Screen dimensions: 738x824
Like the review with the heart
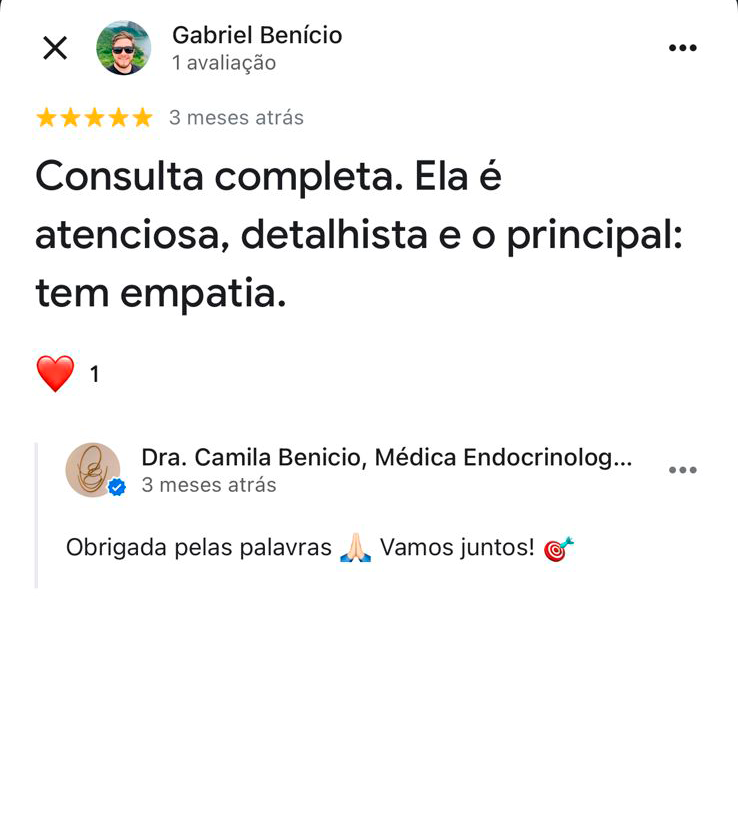pos(56,374)
